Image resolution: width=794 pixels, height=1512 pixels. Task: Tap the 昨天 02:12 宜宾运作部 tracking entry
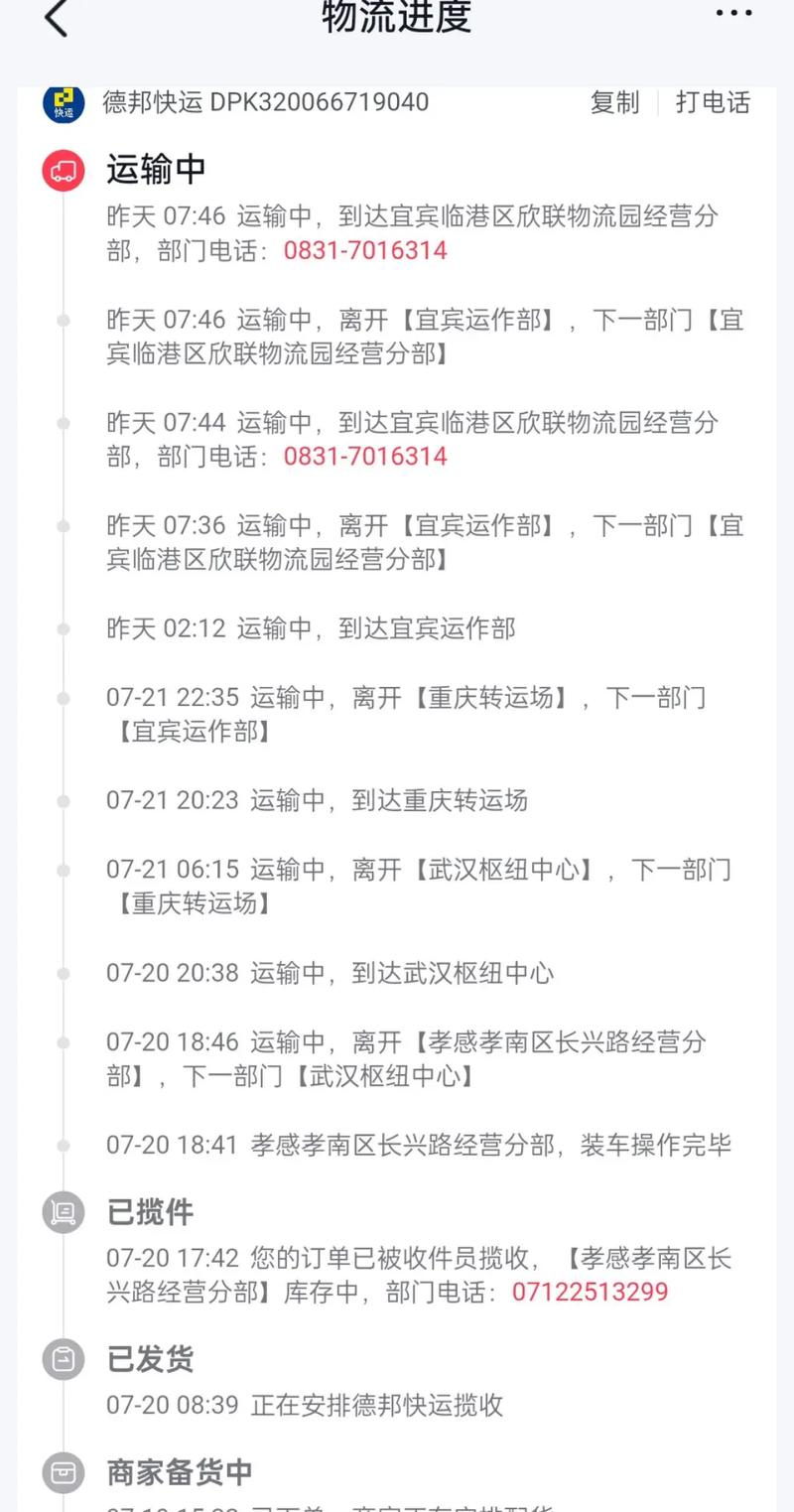point(308,628)
